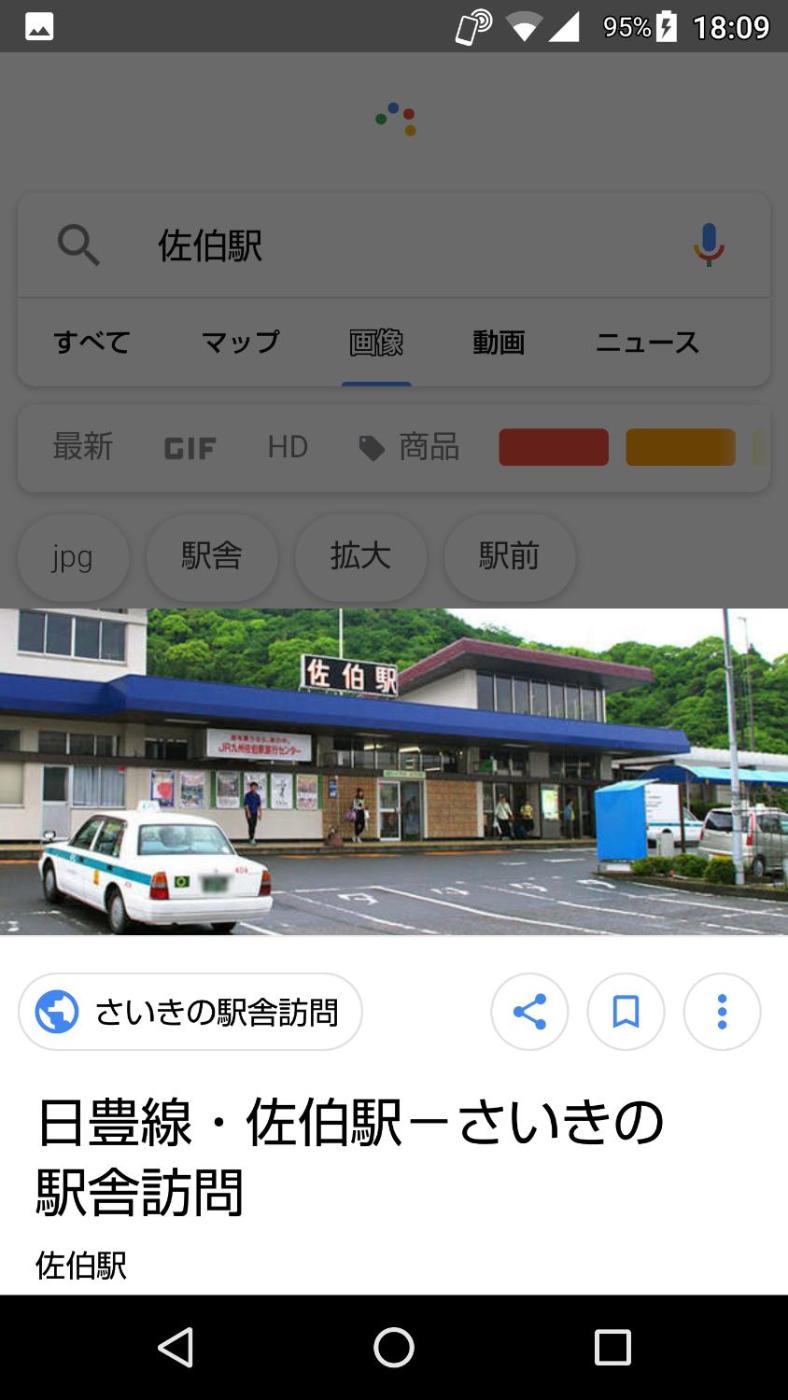Viewport: 788px width, 1400px height.
Task: Tap the 駅舎 suggestion chip
Action: [x=212, y=557]
